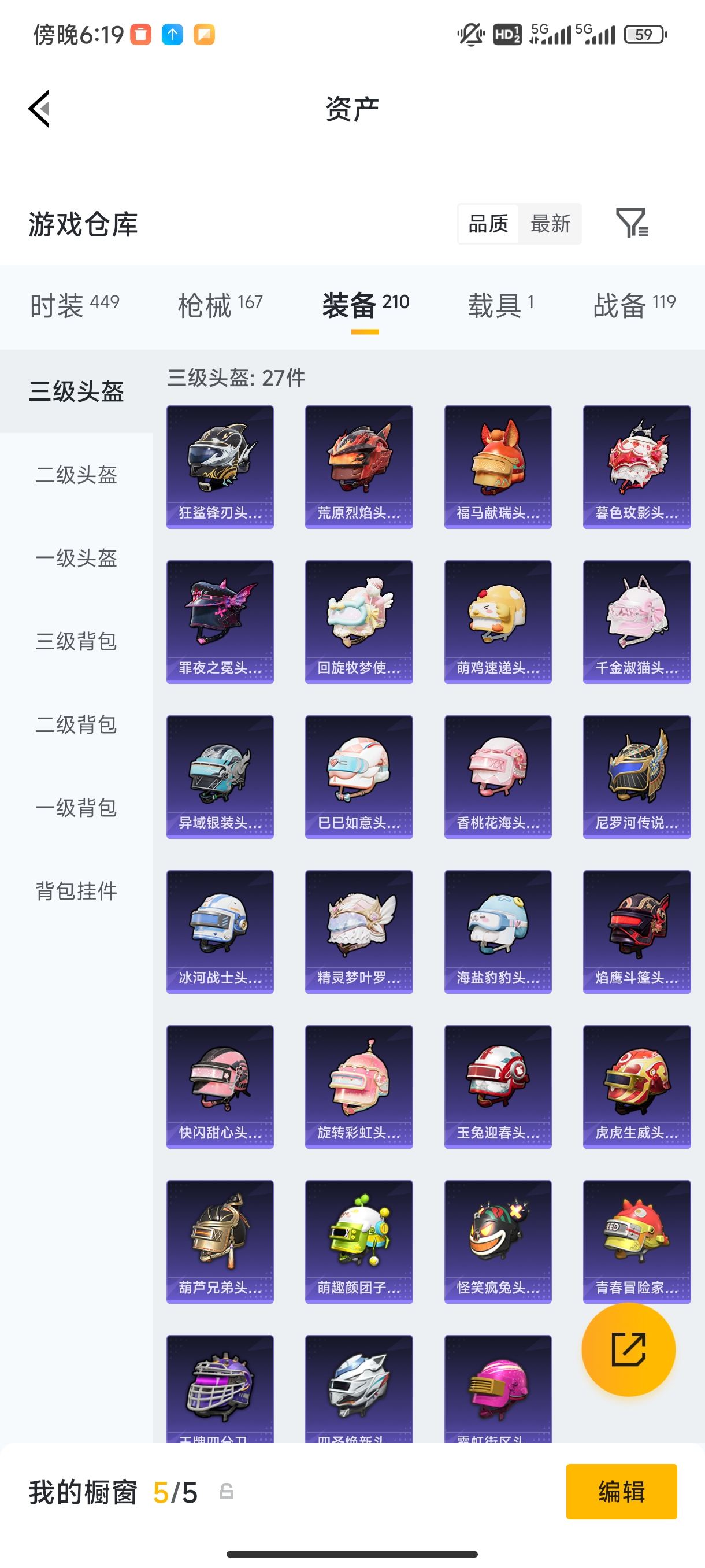The image size is (705, 1568).
Task: Switch sorting to 品质
Action: [487, 223]
